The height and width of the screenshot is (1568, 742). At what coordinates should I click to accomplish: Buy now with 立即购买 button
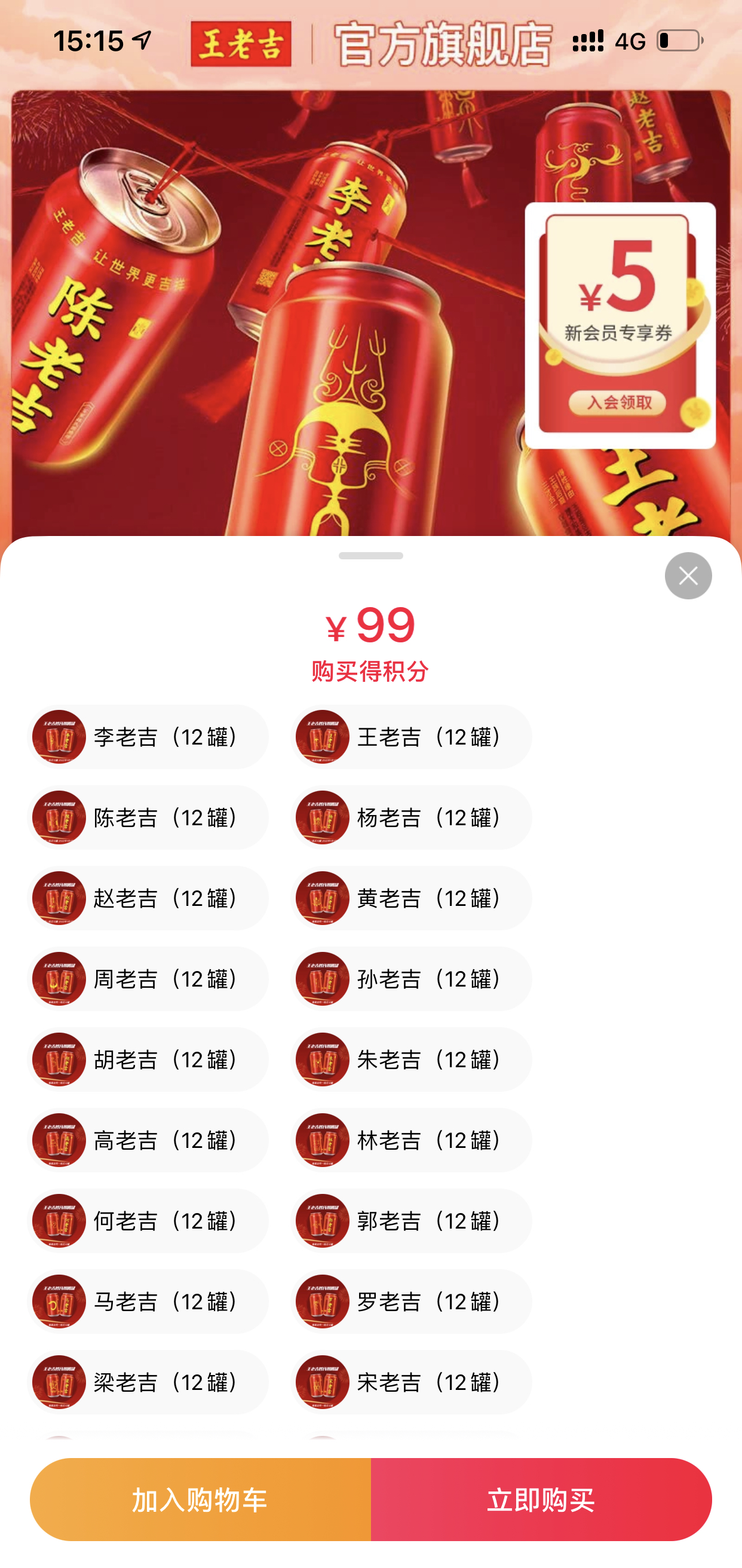(x=541, y=1499)
